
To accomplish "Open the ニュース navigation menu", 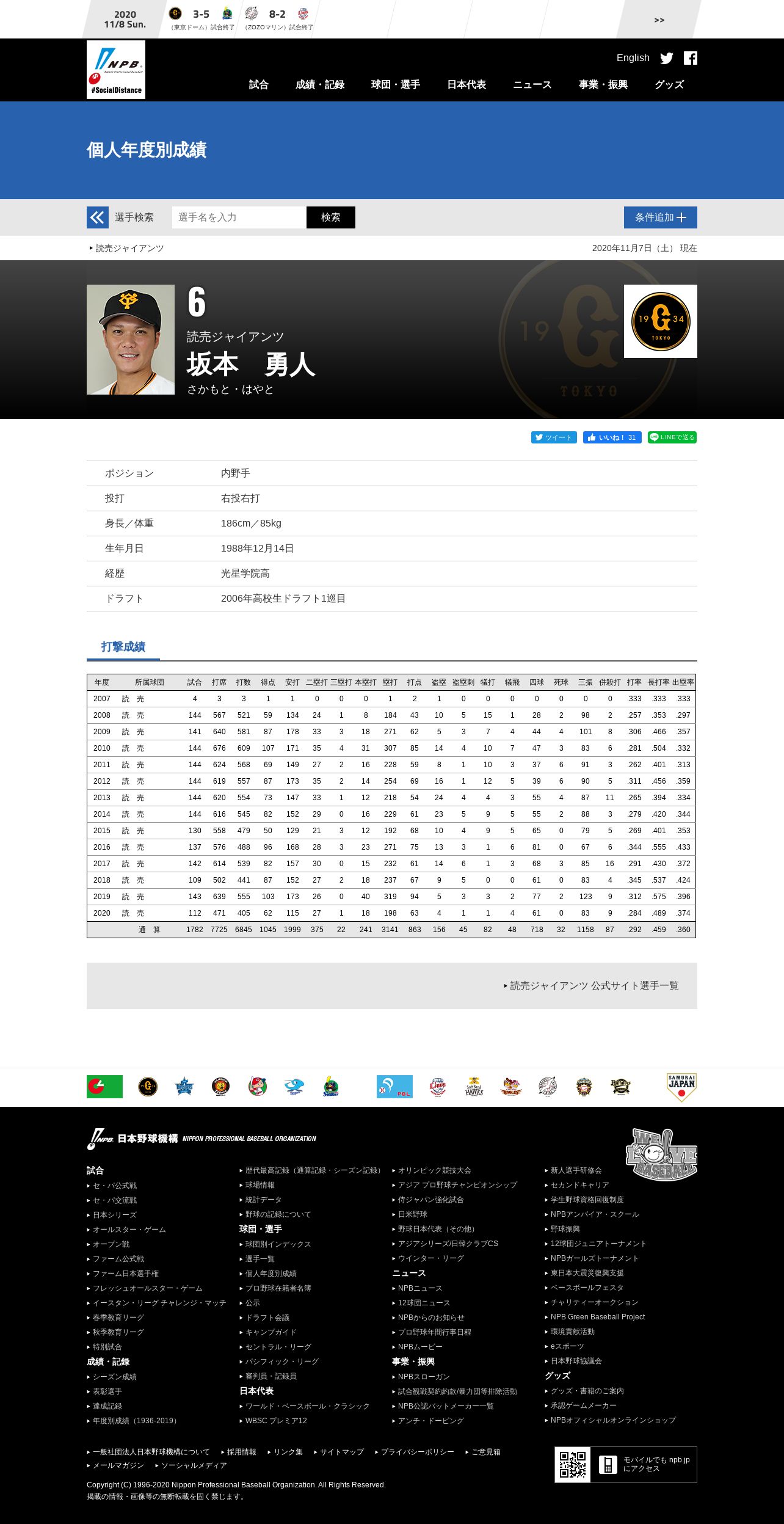I will (x=532, y=85).
